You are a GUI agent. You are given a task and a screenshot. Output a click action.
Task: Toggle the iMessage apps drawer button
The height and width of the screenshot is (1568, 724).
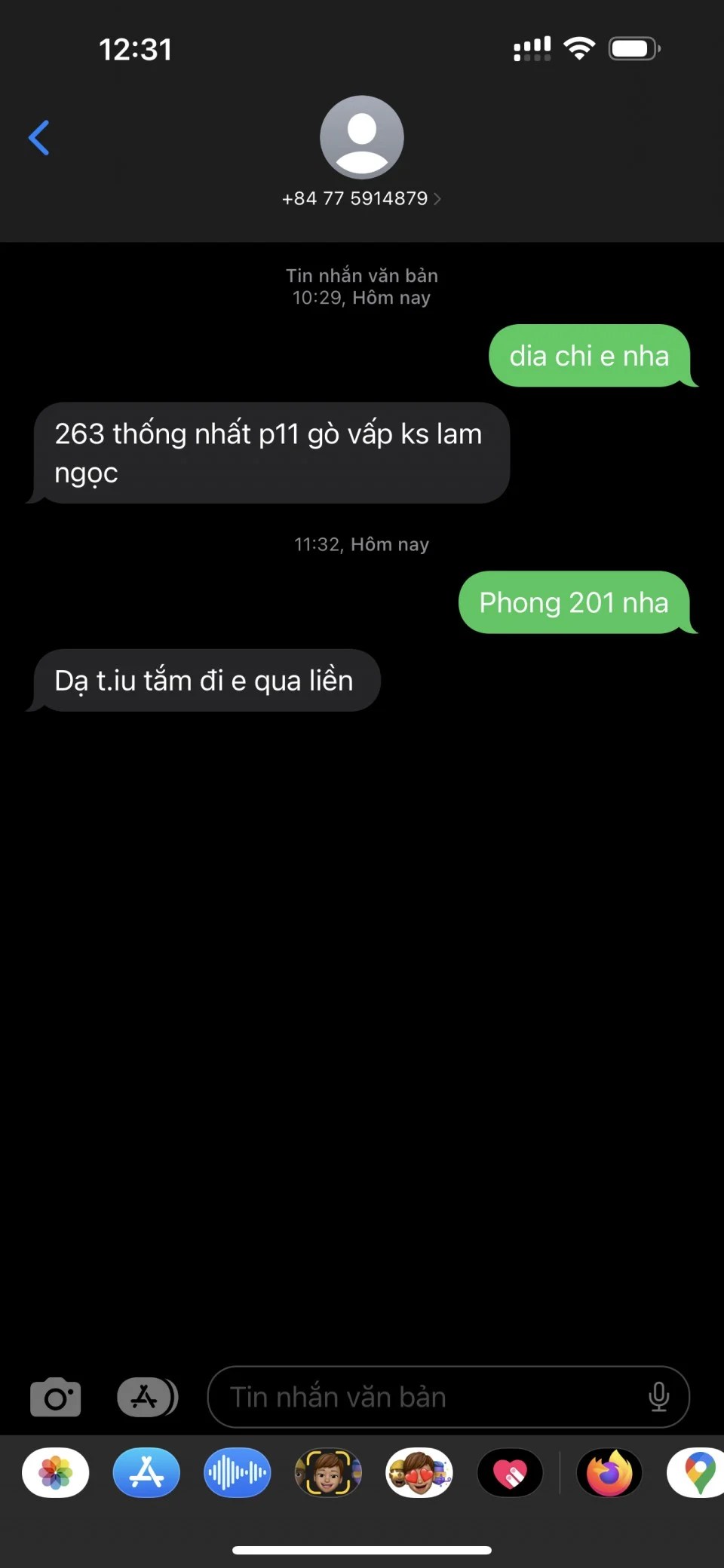click(147, 1397)
